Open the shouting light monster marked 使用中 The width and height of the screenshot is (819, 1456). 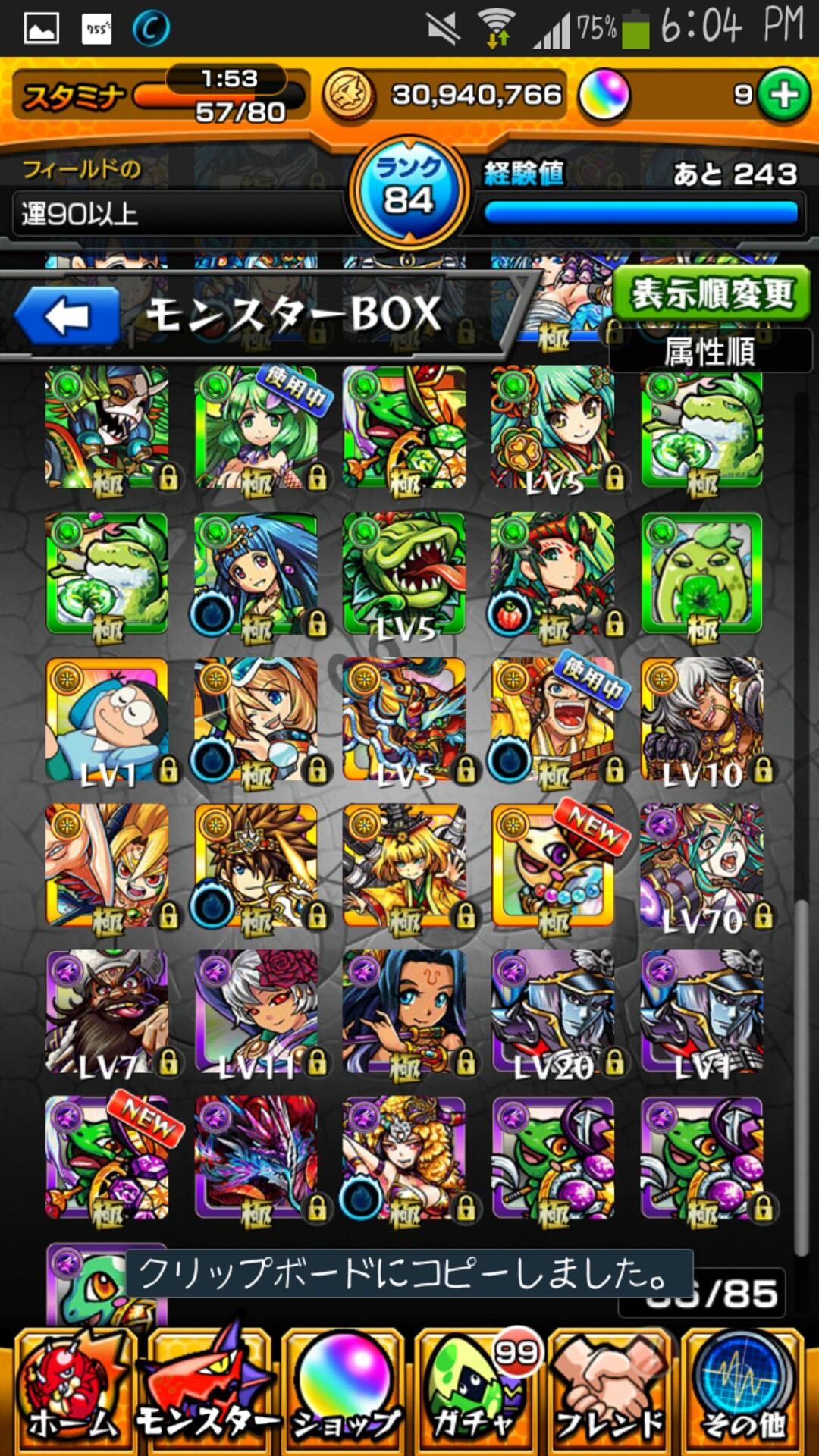553,720
